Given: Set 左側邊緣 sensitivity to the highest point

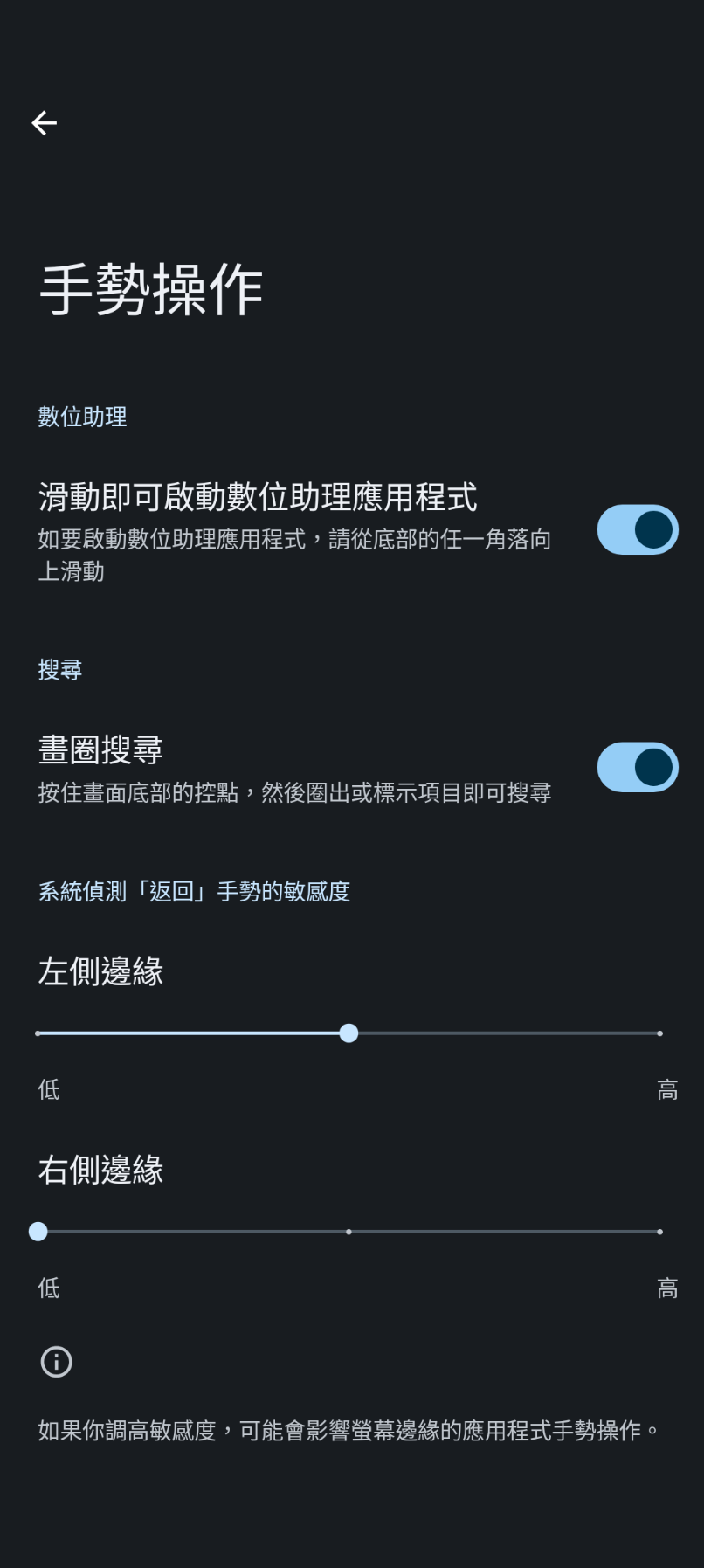Looking at the screenshot, I should click(659, 1033).
